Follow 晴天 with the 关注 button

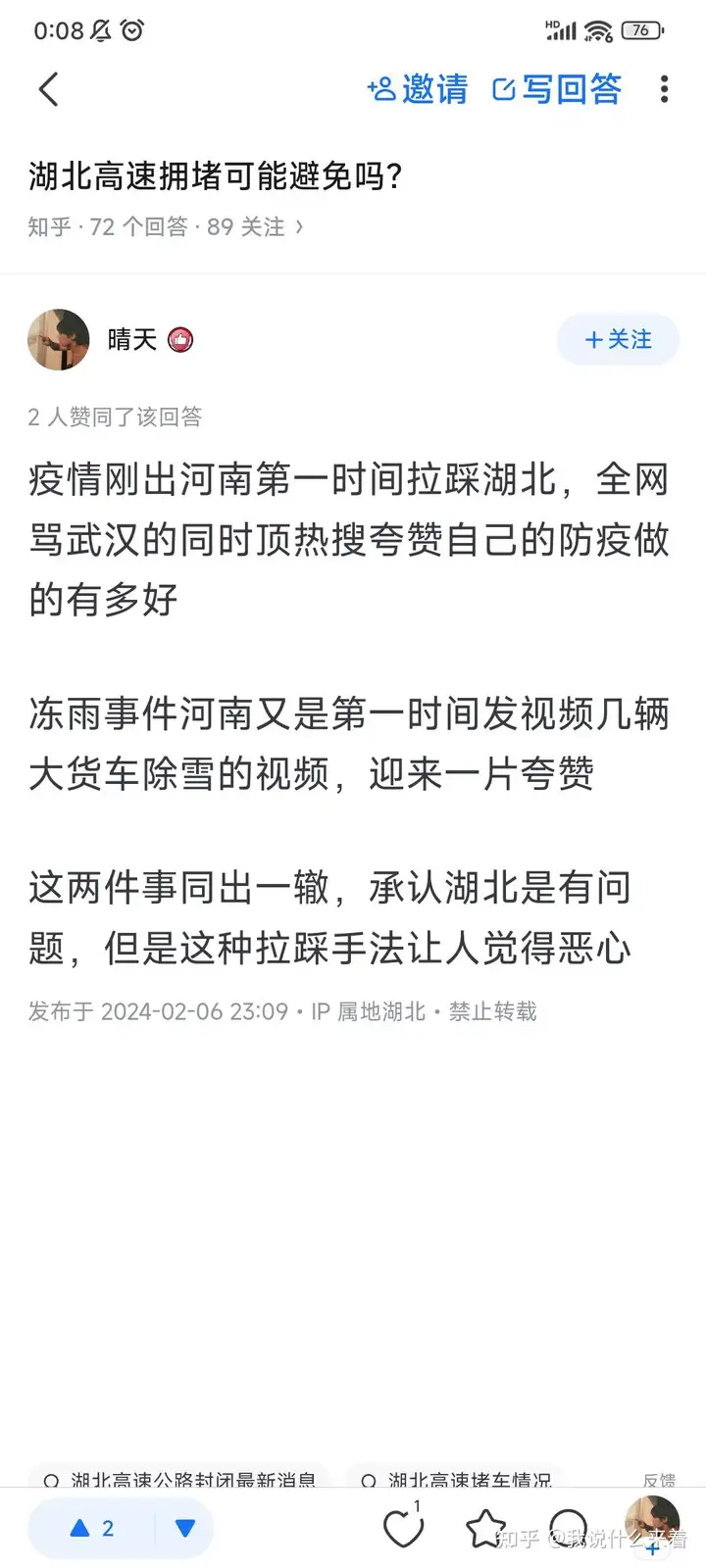click(x=618, y=339)
